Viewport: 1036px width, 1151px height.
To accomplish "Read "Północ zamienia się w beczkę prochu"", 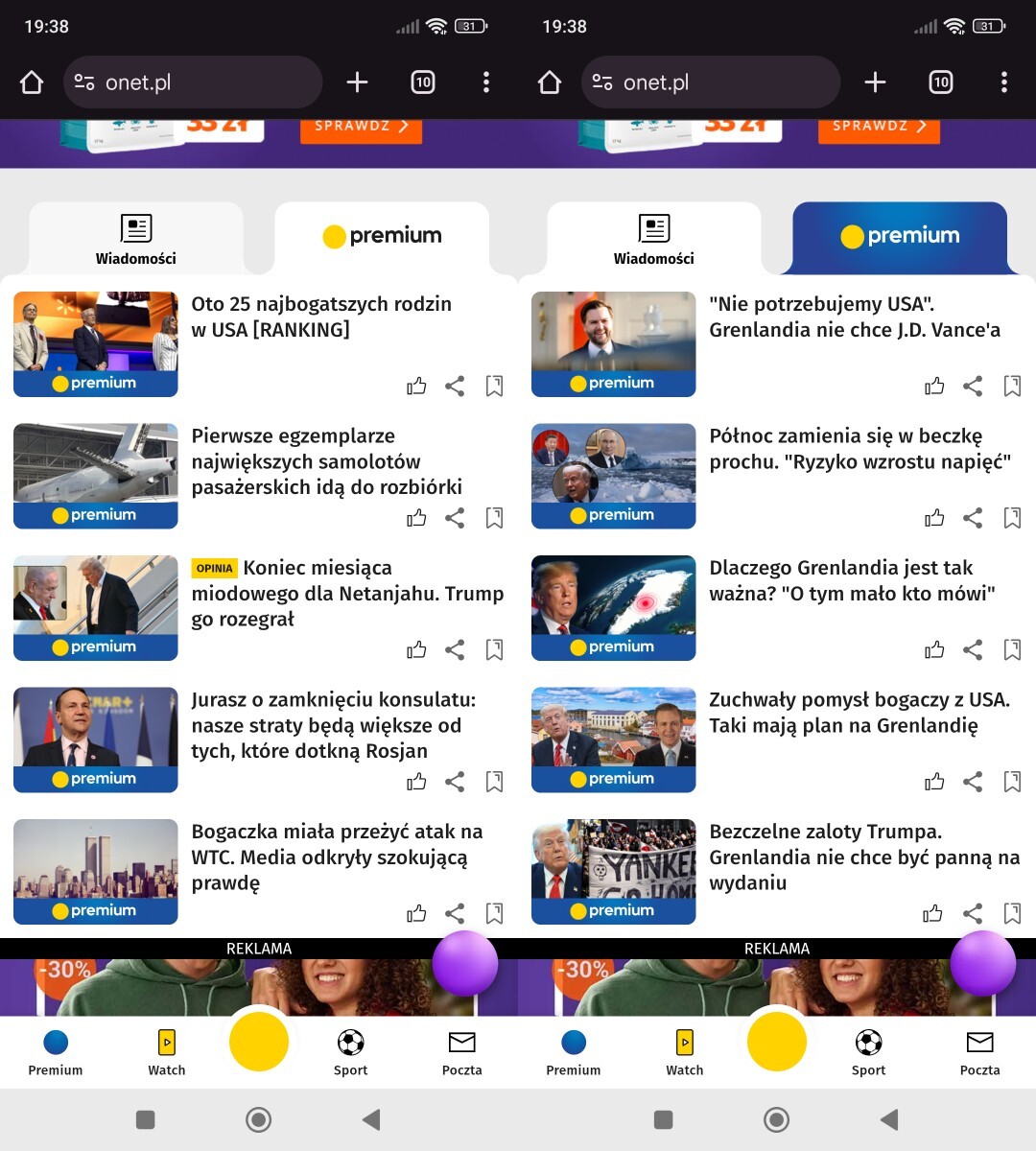I will click(859, 449).
